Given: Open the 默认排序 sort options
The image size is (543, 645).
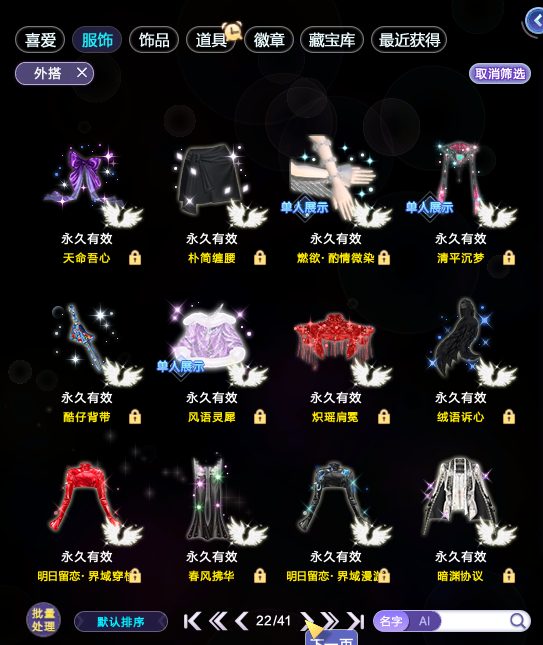Looking at the screenshot, I should [x=121, y=622].
